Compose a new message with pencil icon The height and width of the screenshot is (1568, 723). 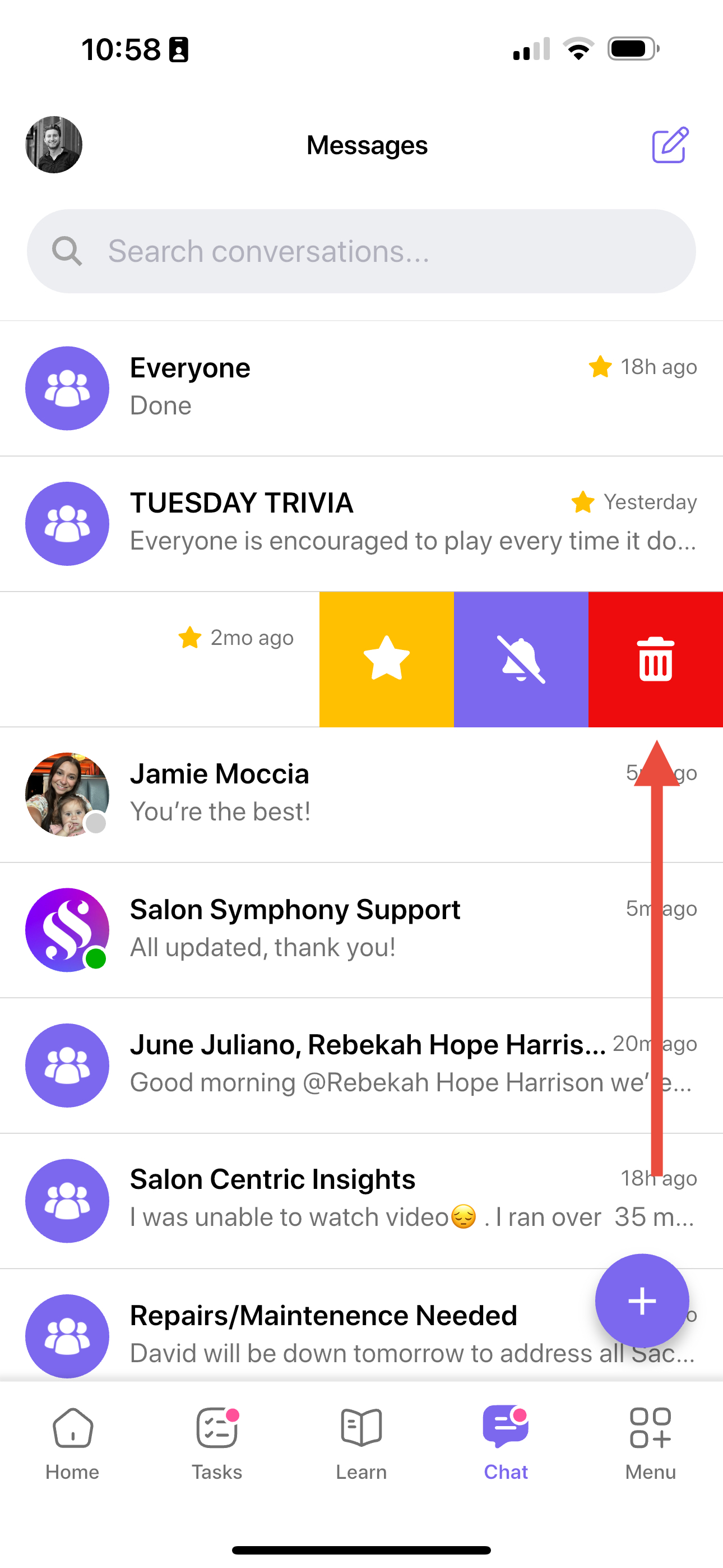tap(670, 145)
